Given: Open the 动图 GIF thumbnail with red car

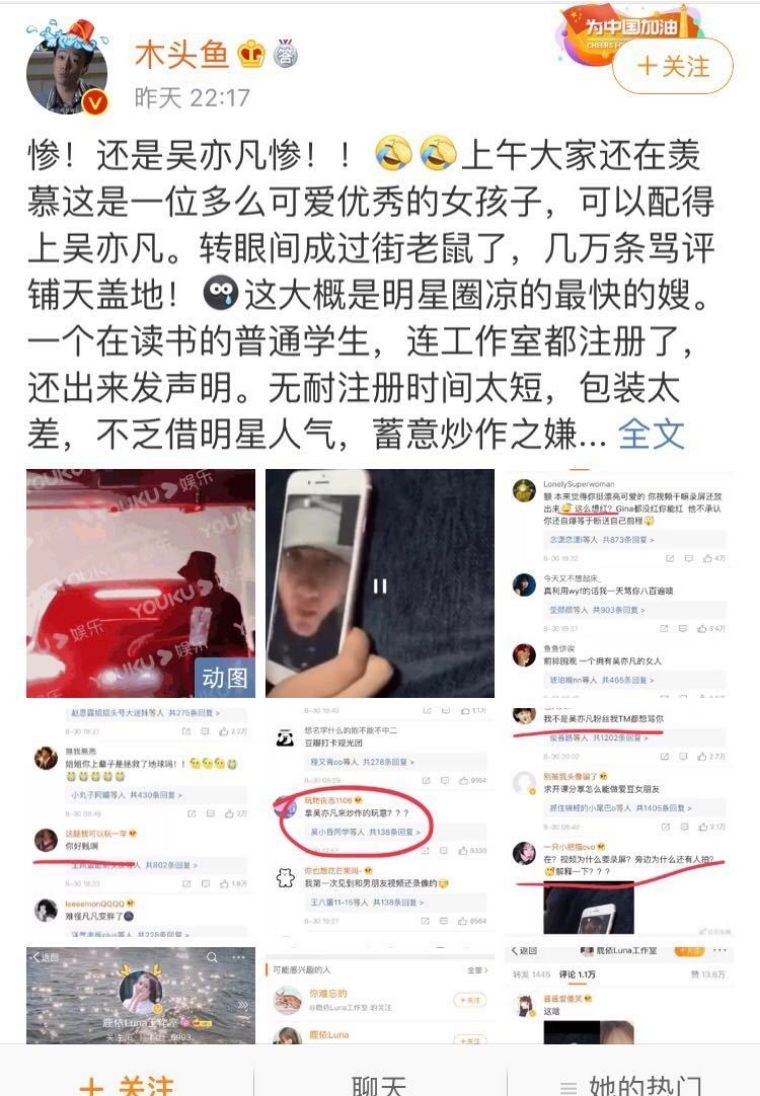Looking at the screenshot, I should pos(140,583).
